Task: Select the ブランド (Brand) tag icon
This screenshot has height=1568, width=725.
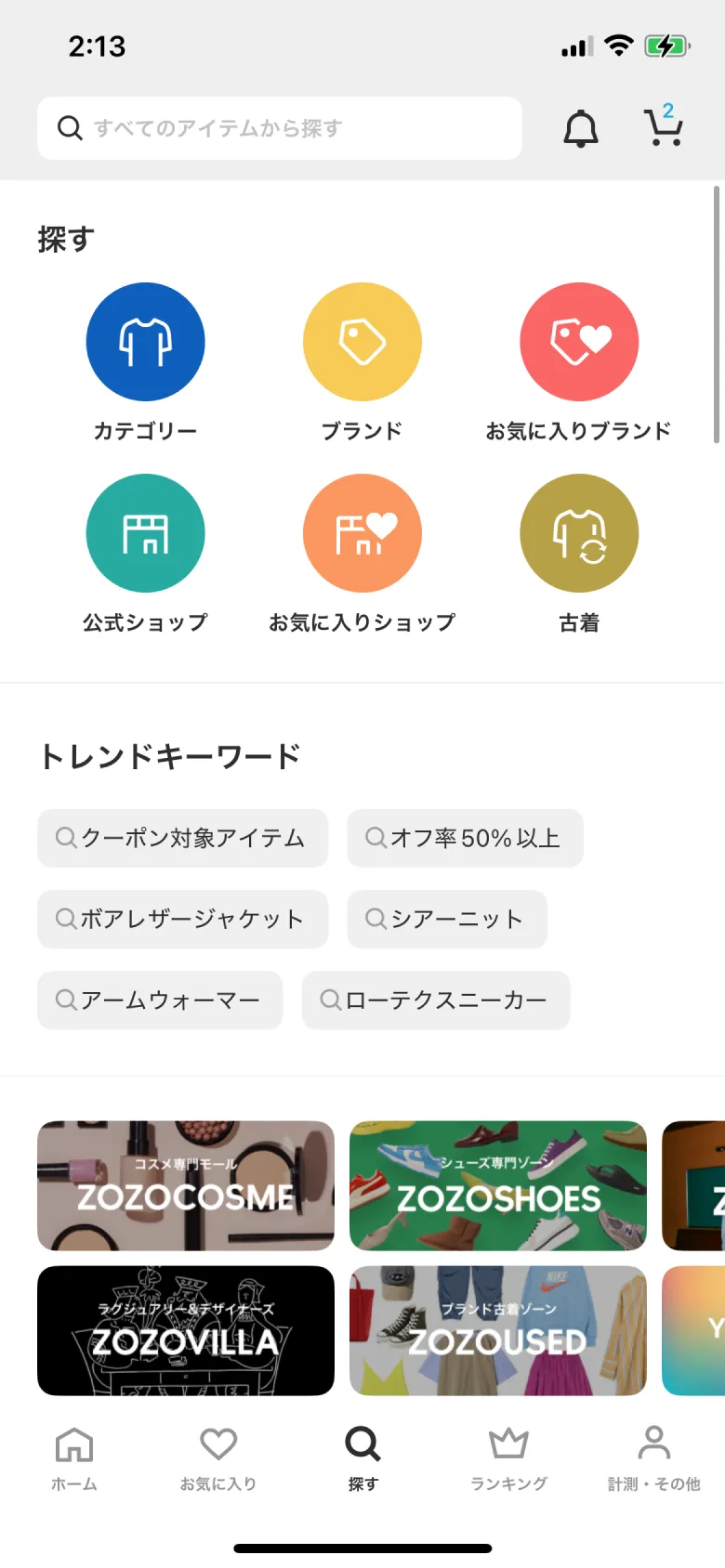Action: tap(362, 341)
